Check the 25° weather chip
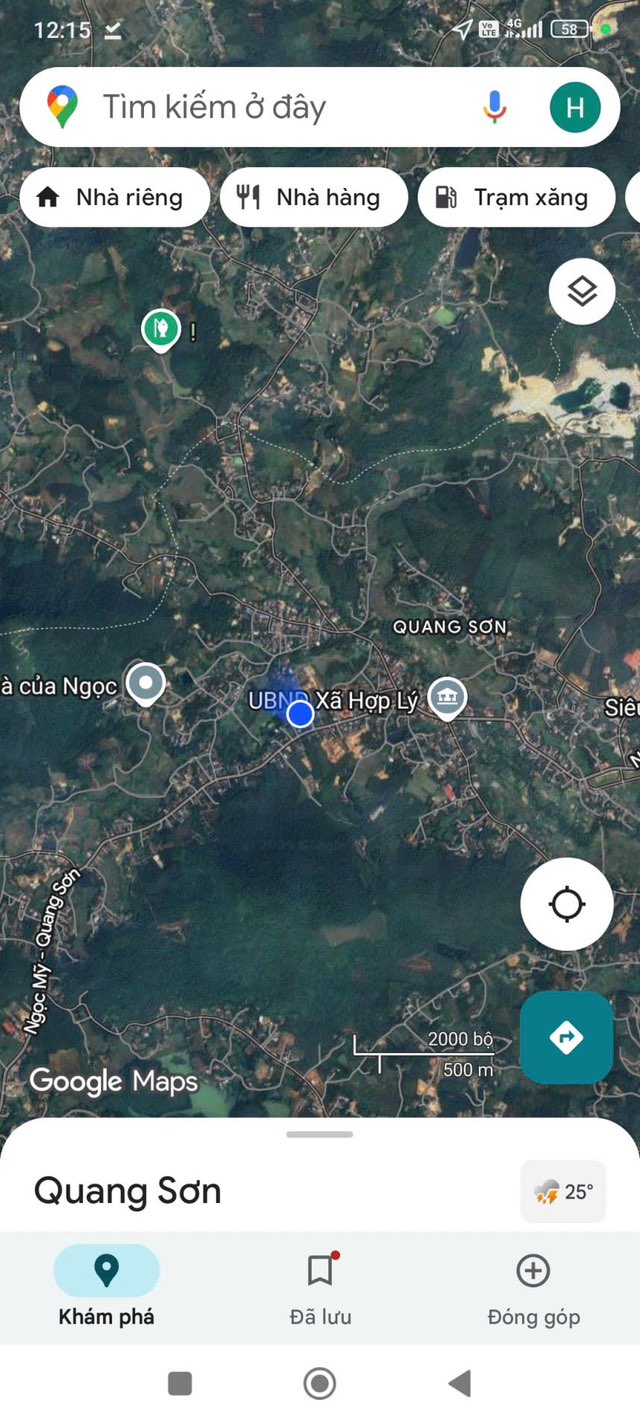The image size is (640, 1423). [x=563, y=1191]
